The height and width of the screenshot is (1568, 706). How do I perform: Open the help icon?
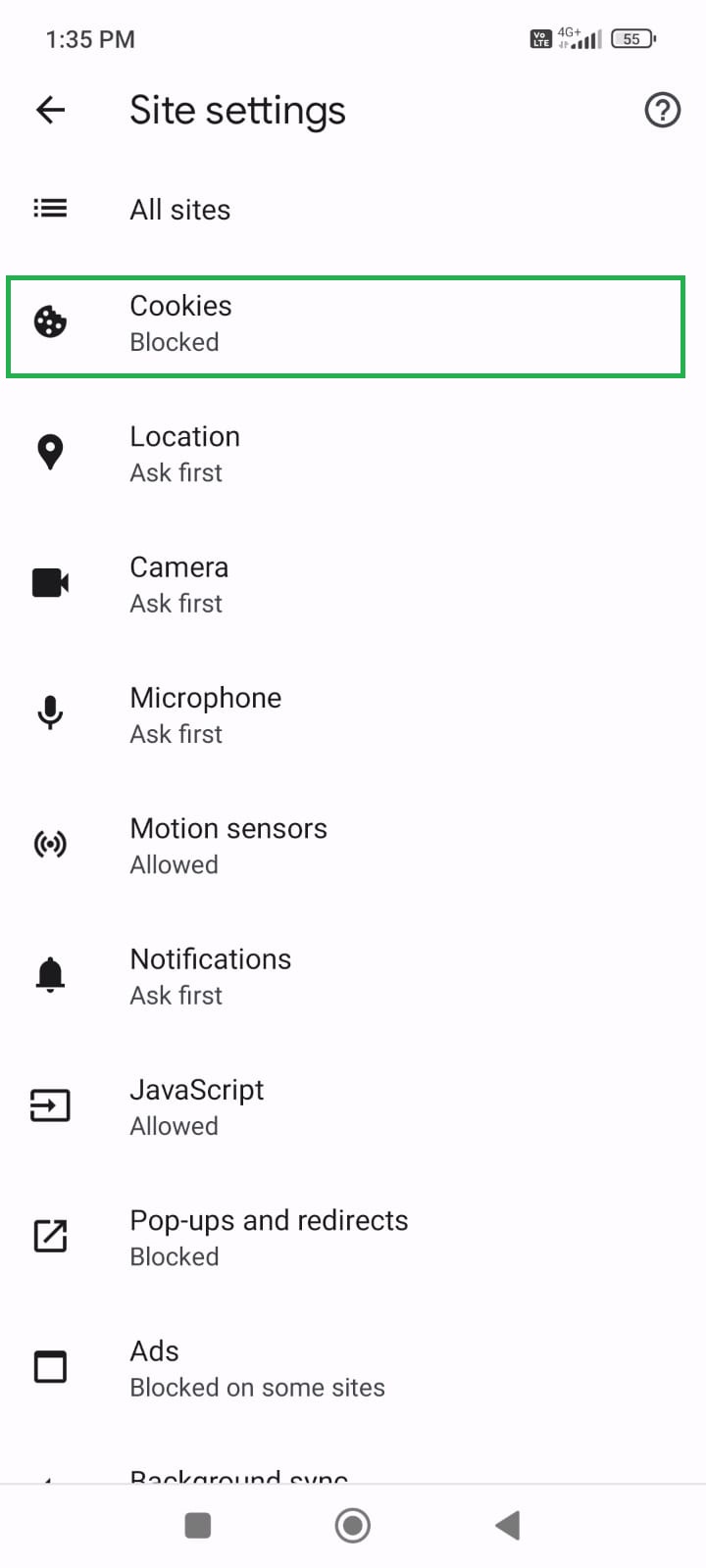pos(662,110)
